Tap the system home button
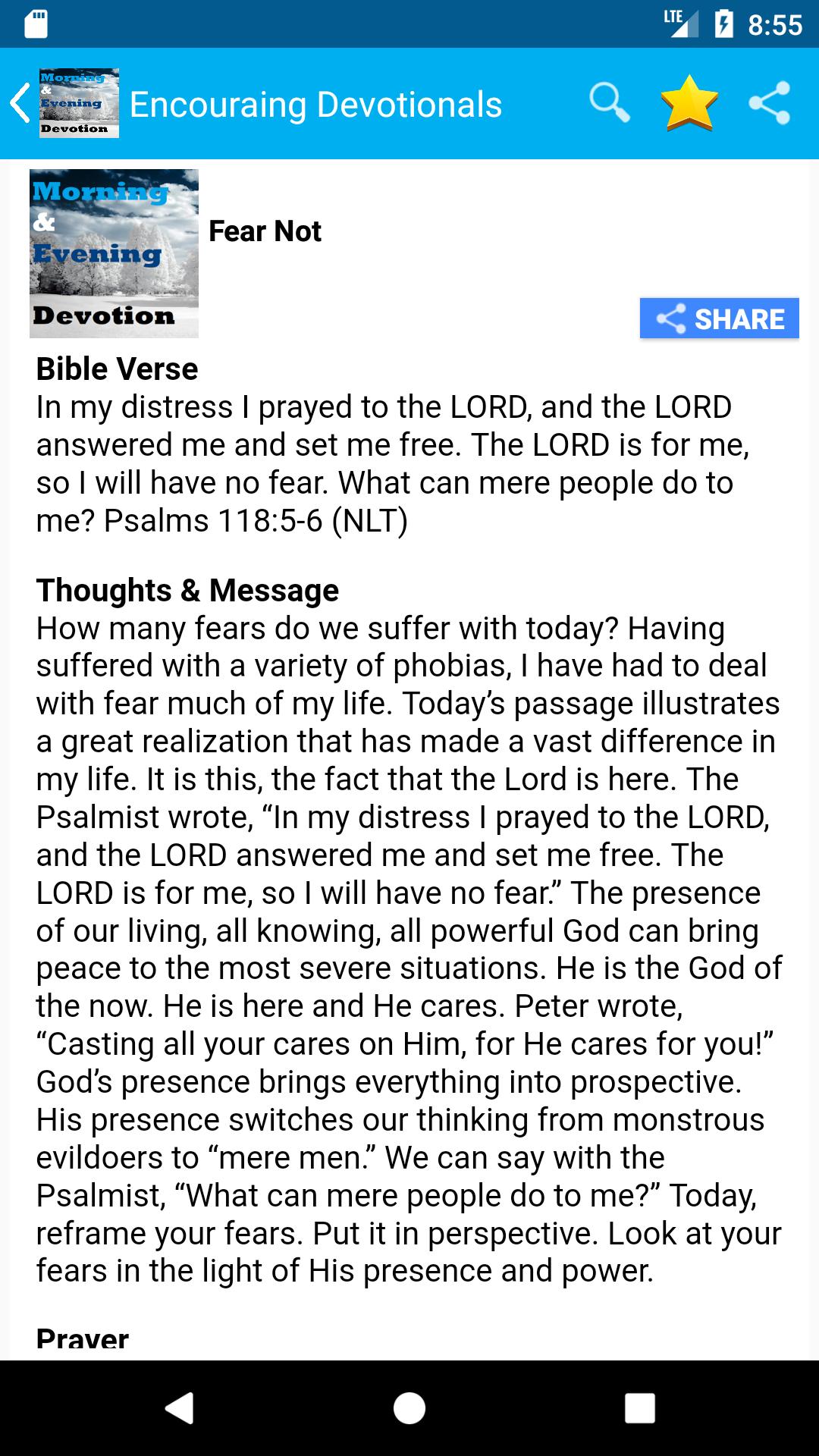This screenshot has width=819, height=1456. pyautogui.click(x=409, y=1408)
